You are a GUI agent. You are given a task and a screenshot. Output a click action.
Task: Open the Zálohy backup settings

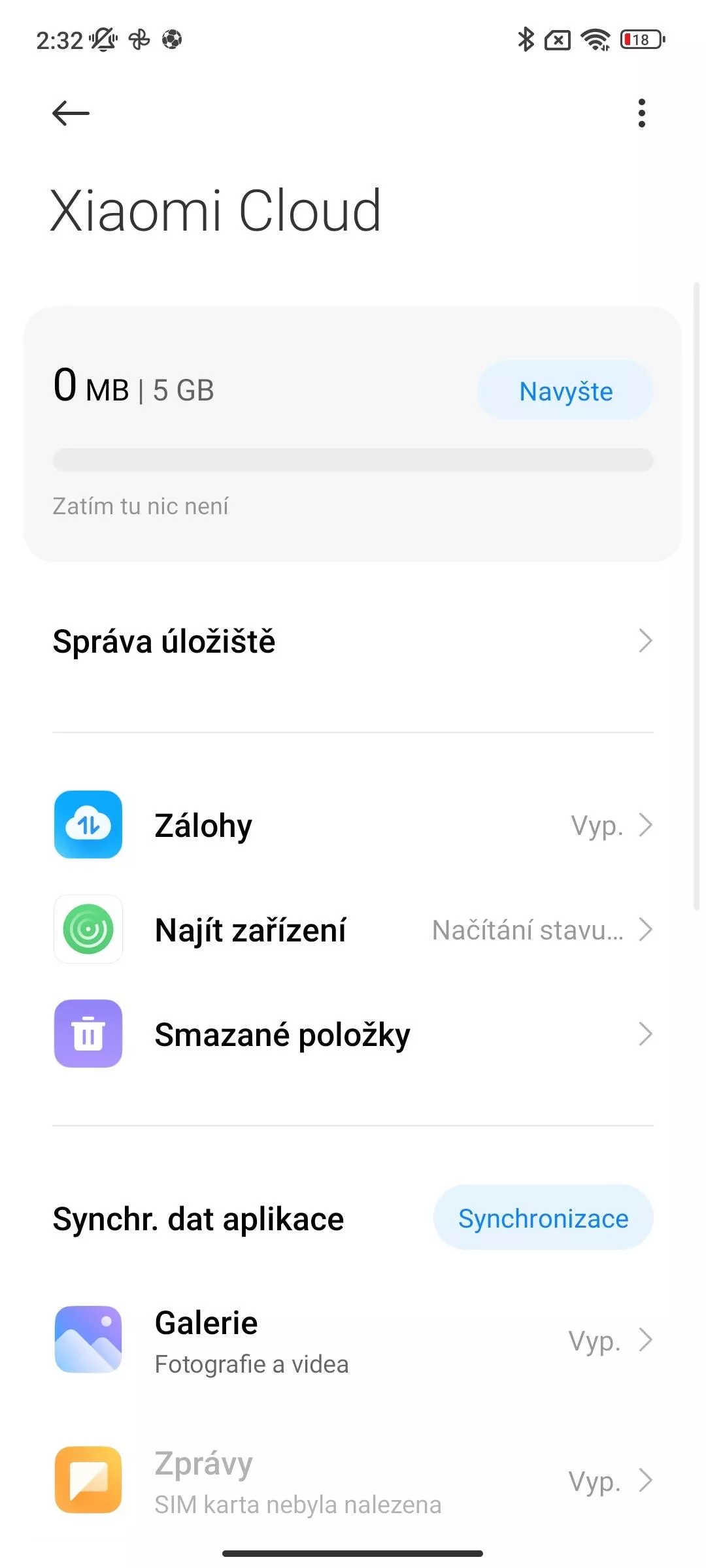[353, 825]
